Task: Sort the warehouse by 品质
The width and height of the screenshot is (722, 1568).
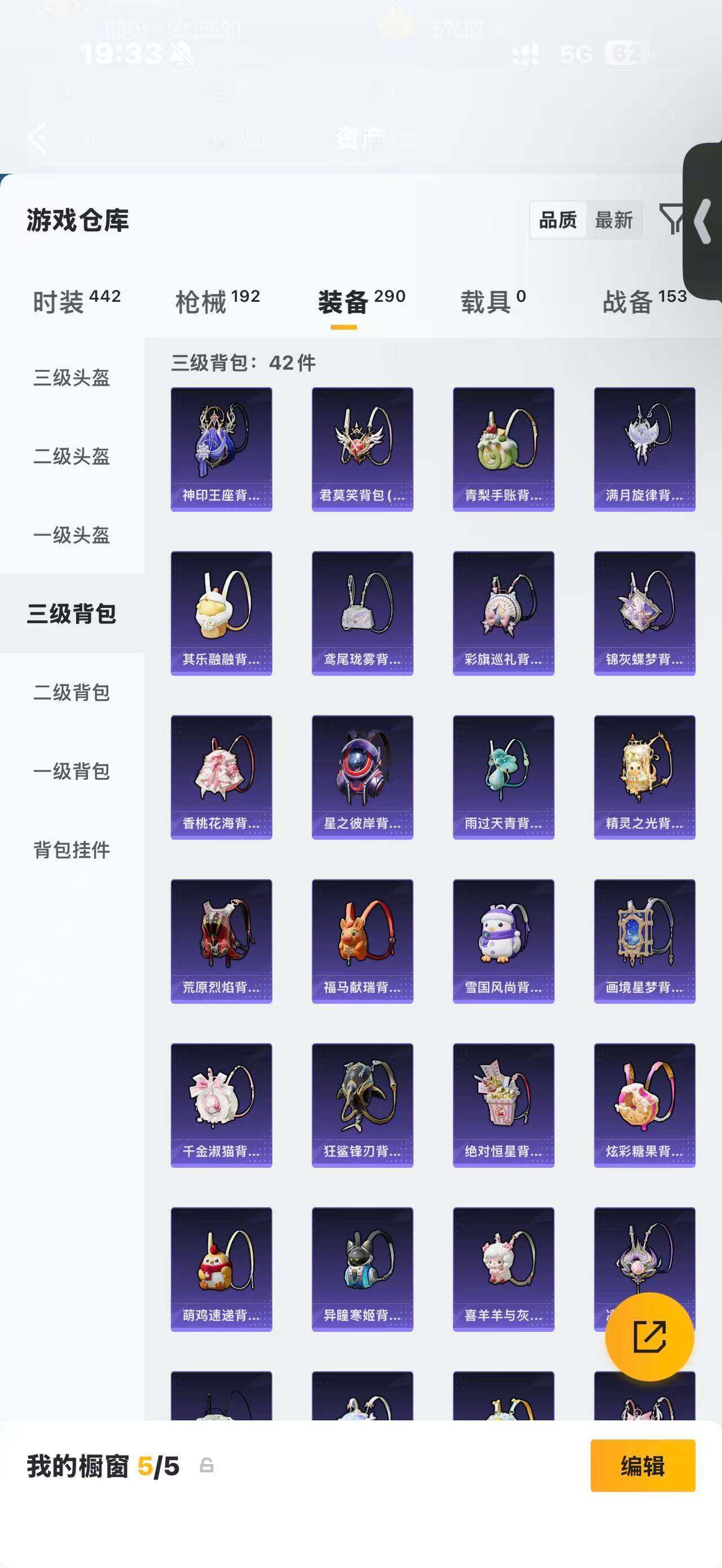Action: (558, 220)
